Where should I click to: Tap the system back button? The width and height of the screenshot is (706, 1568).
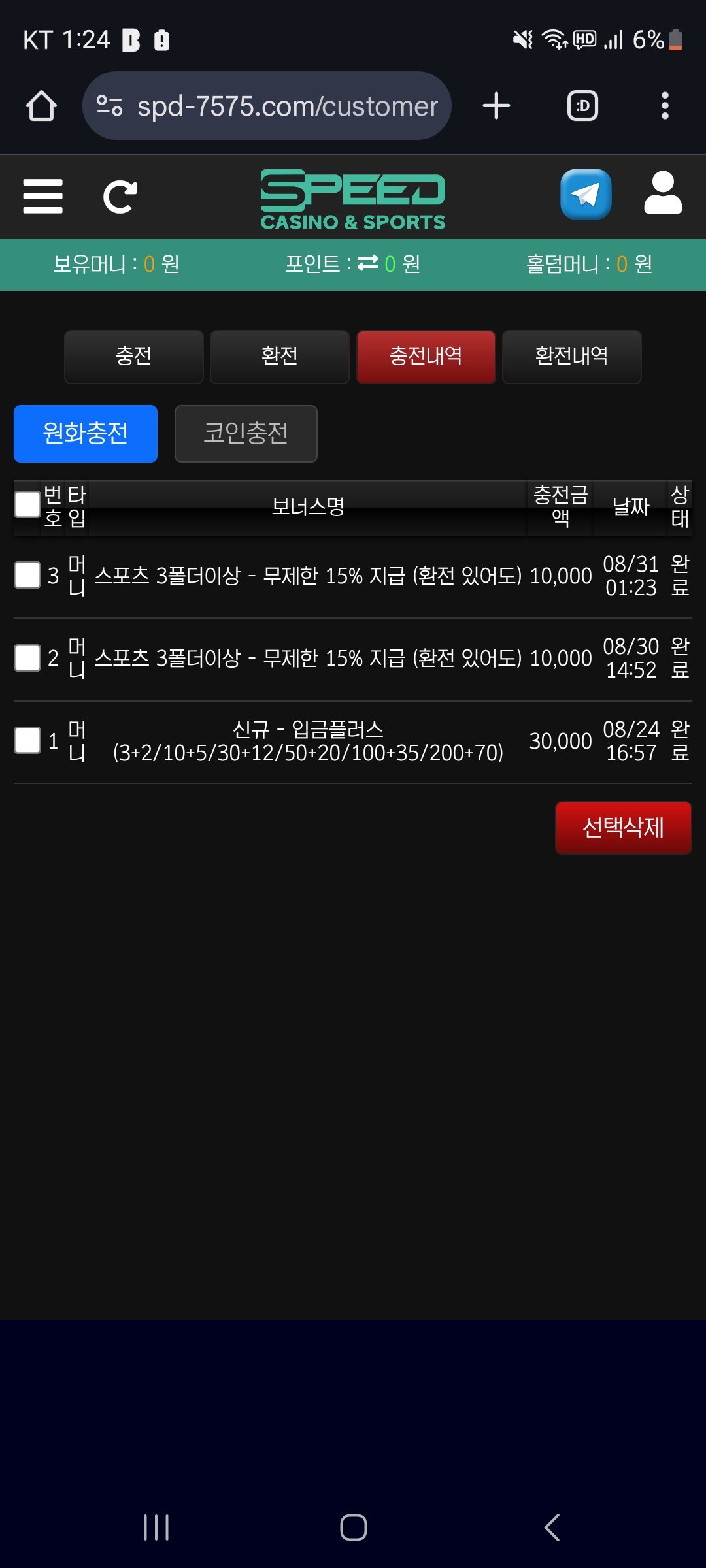552,1527
